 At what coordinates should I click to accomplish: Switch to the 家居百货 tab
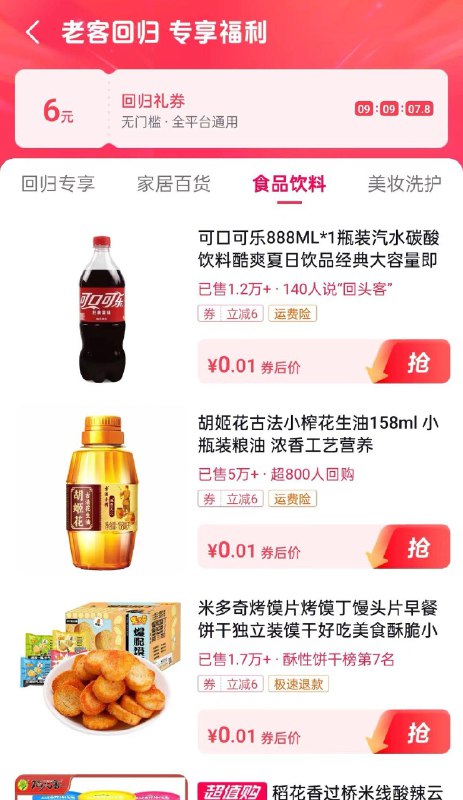[174, 184]
